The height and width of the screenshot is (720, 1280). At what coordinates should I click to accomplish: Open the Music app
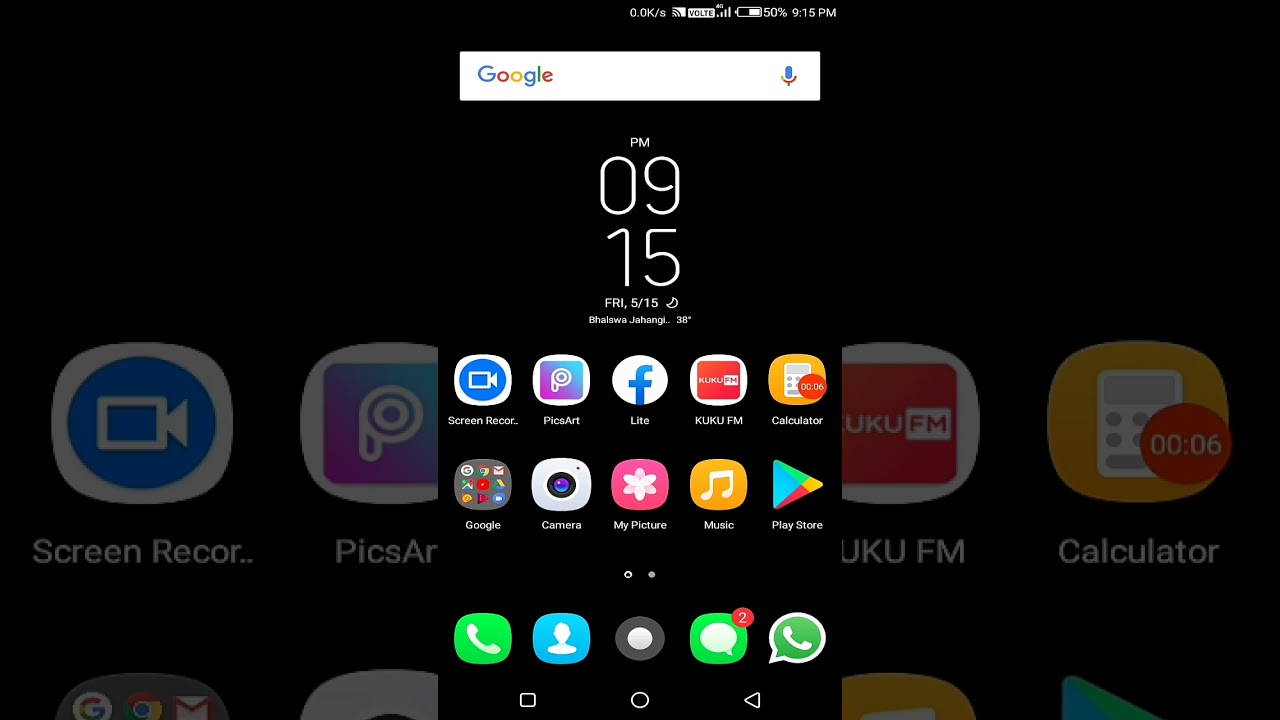click(x=718, y=486)
